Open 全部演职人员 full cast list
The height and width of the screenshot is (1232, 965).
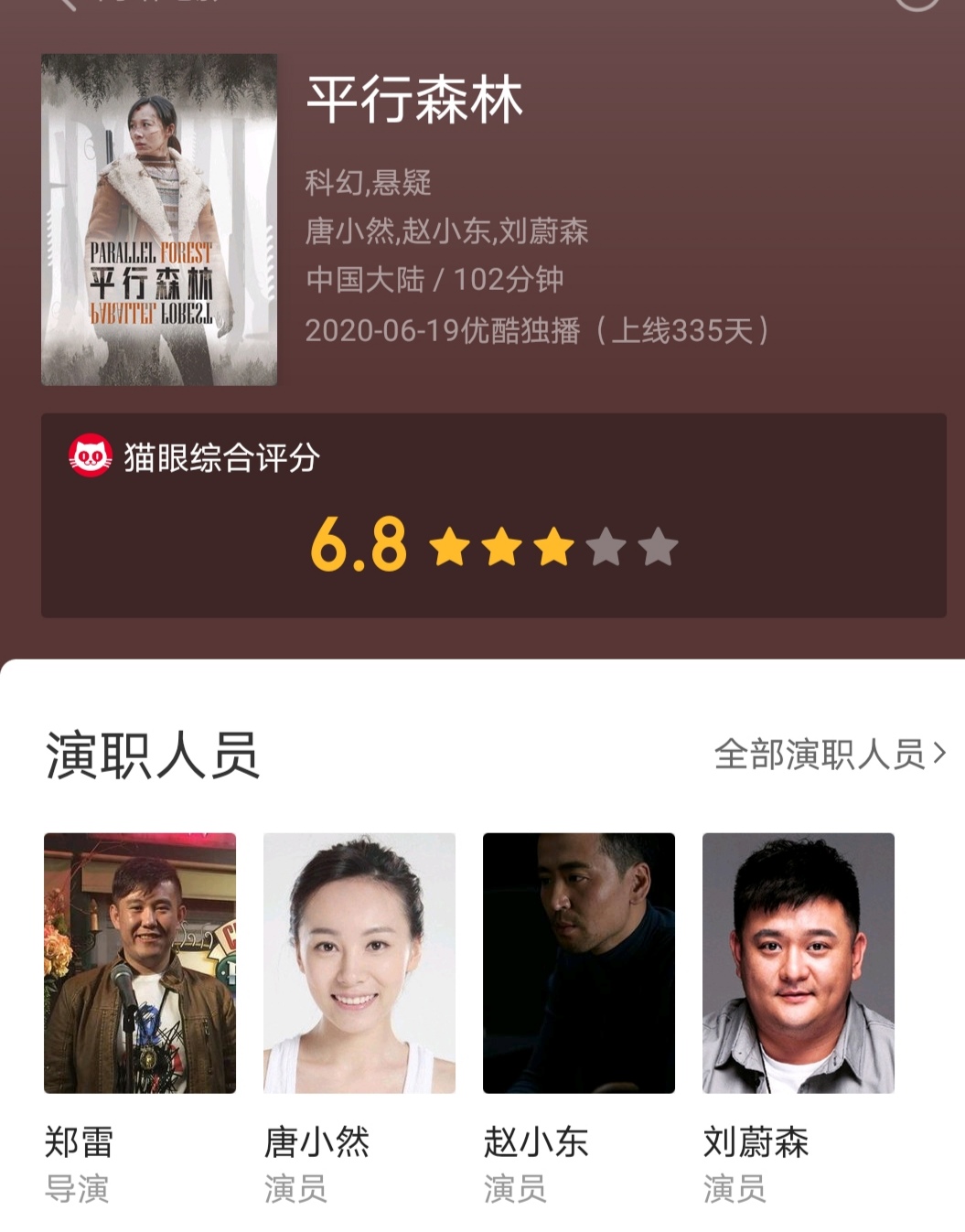click(x=829, y=755)
